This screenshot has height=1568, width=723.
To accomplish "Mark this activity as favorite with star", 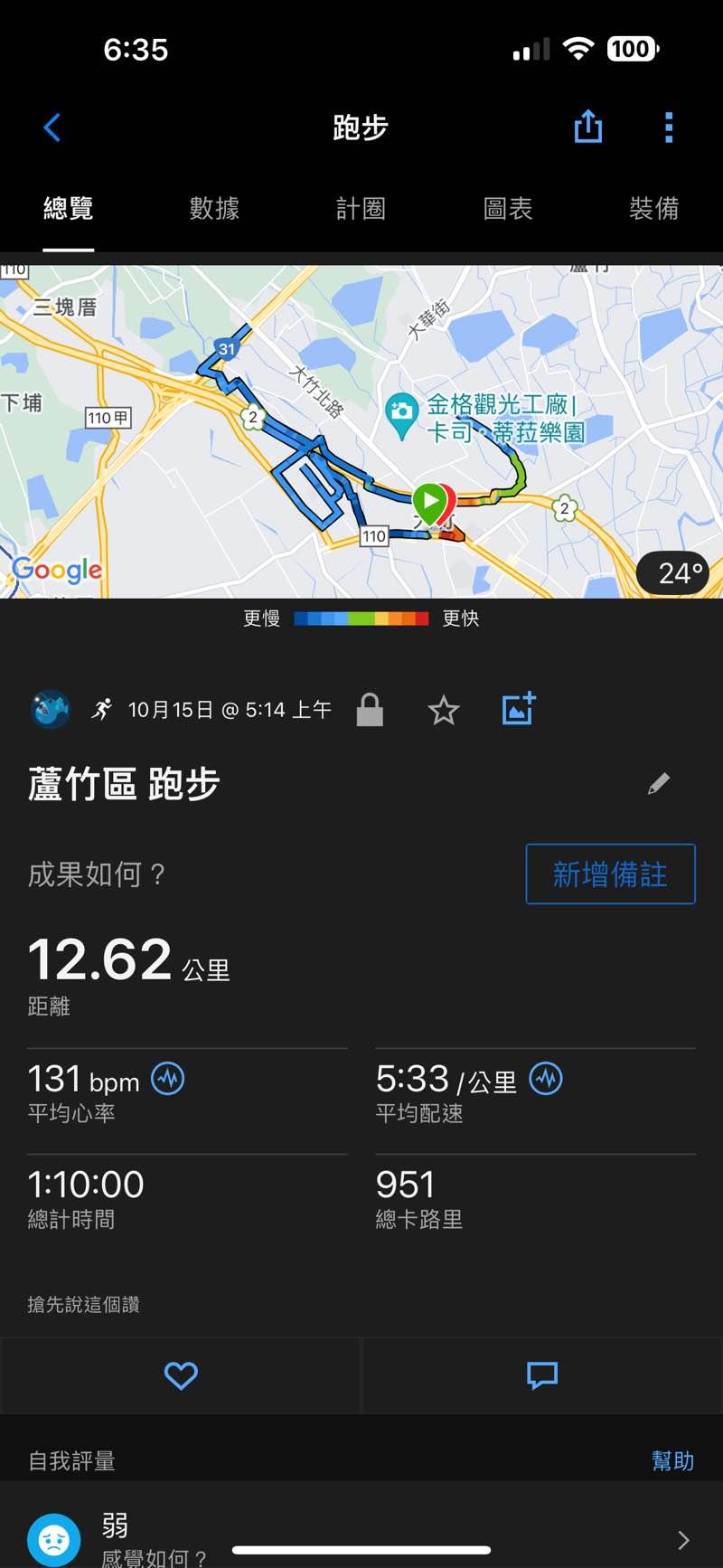I will (x=443, y=711).
